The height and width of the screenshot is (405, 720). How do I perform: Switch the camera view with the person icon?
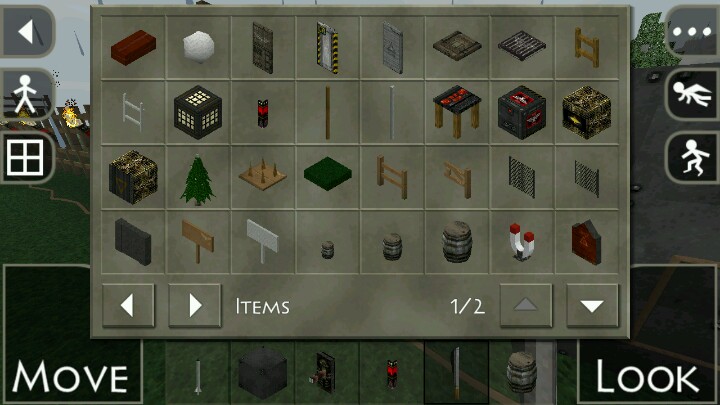tap(25, 97)
